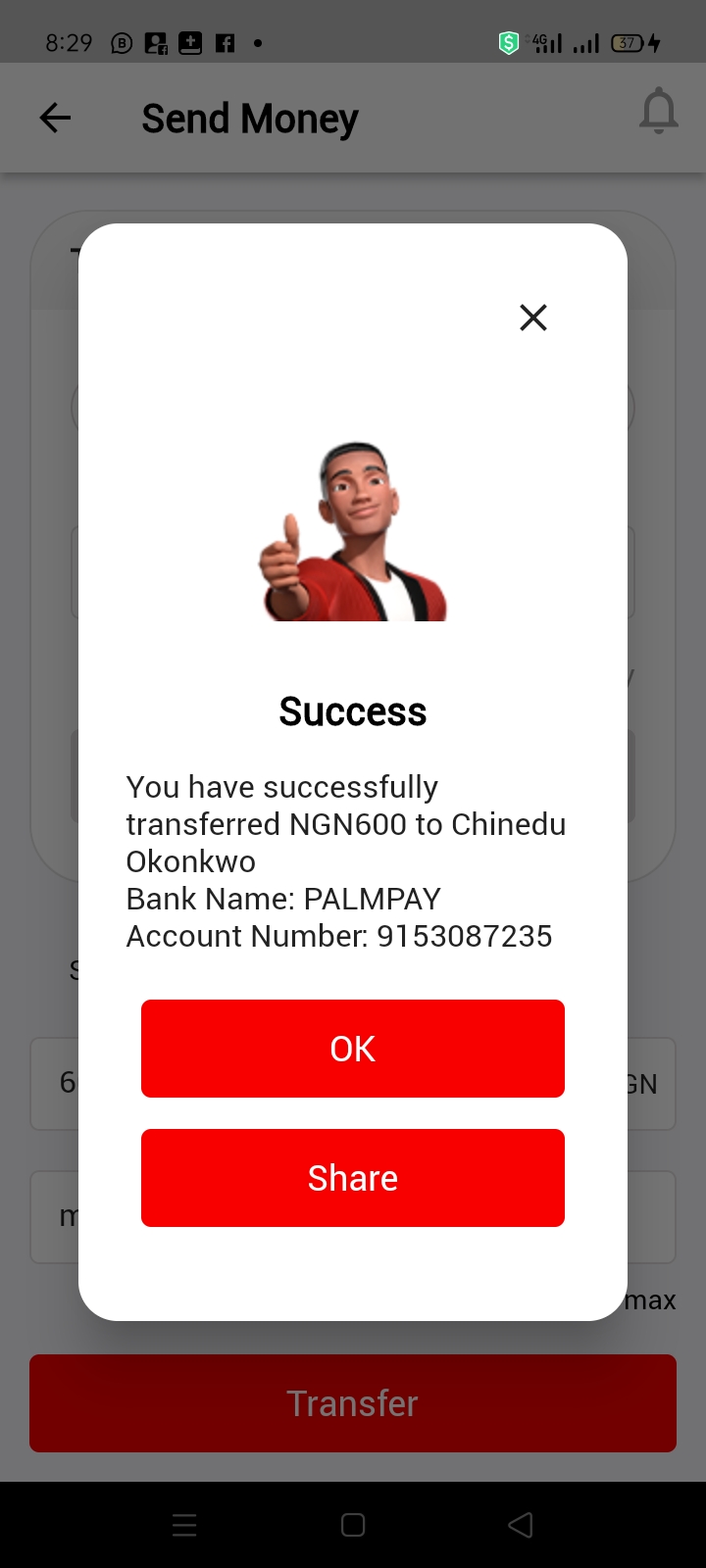706x1568 pixels.
Task: Go back from Send Money
Action: [x=55, y=119]
